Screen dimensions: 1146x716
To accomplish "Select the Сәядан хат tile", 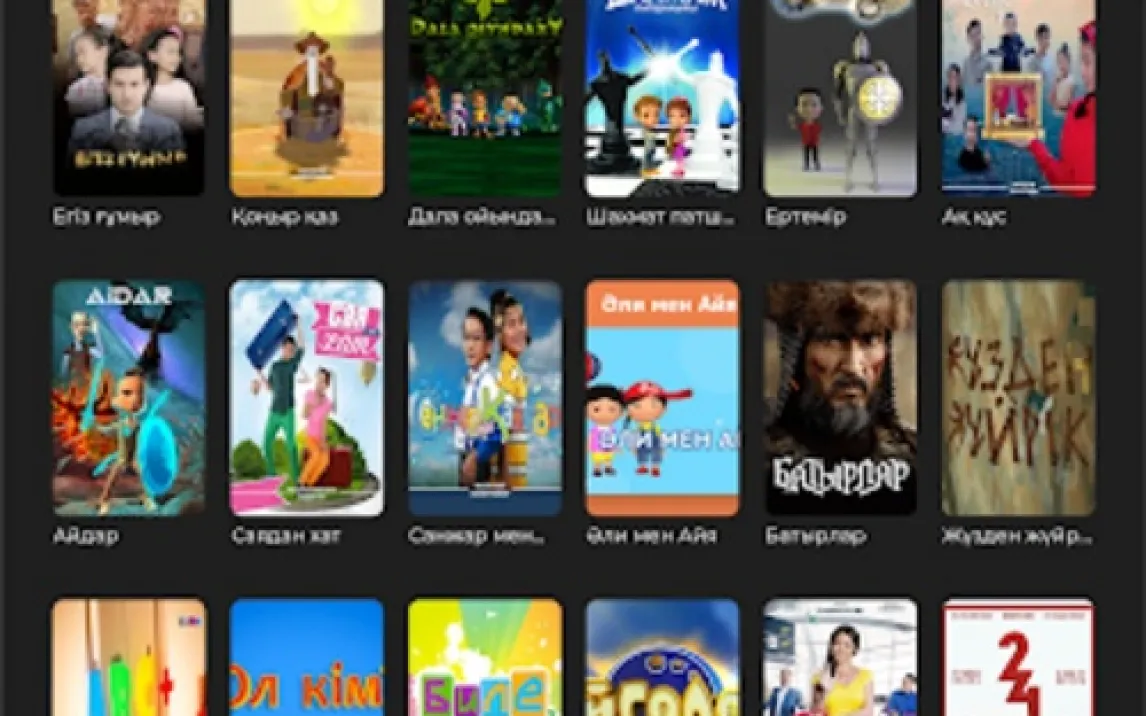I will click(x=307, y=398).
